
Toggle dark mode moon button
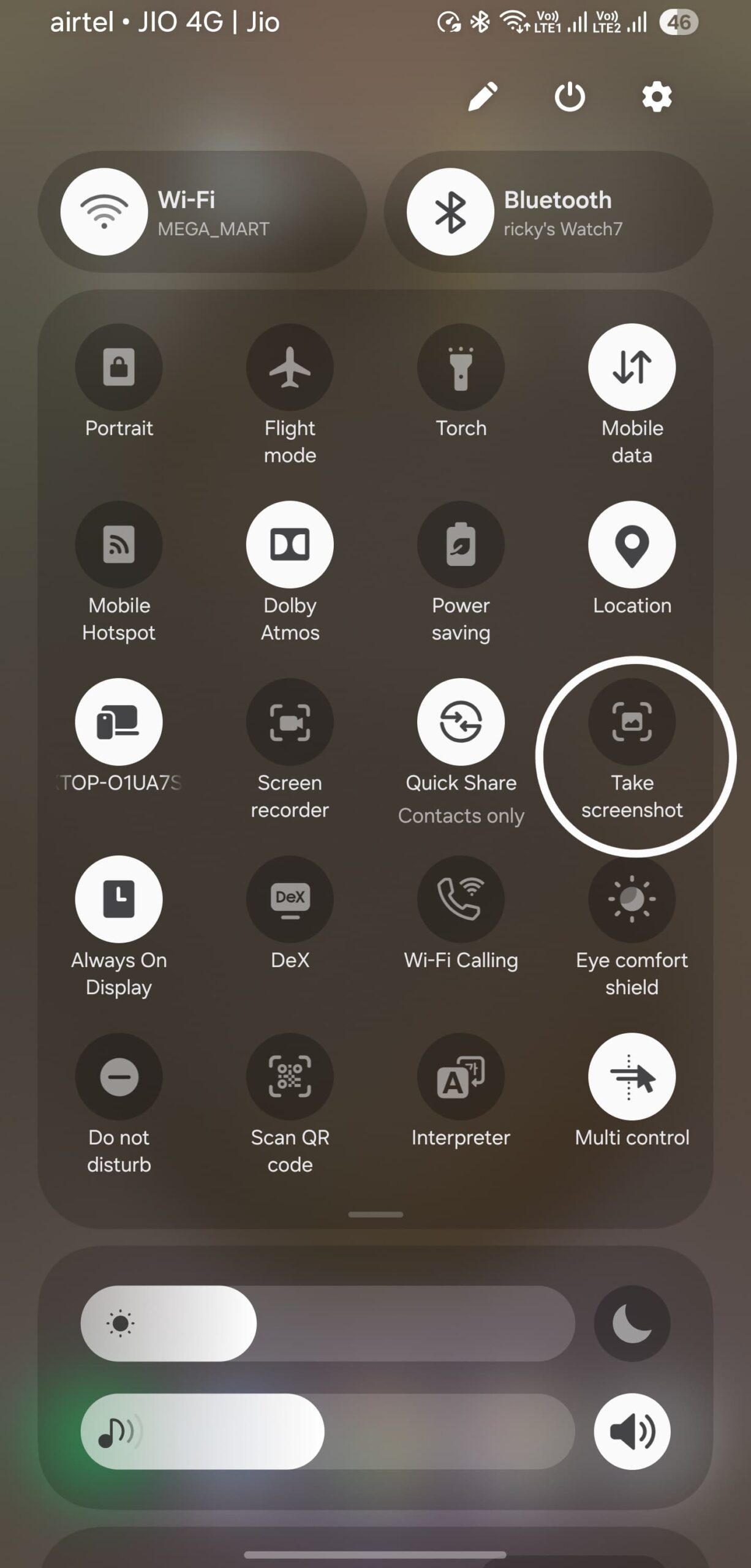coord(632,1324)
